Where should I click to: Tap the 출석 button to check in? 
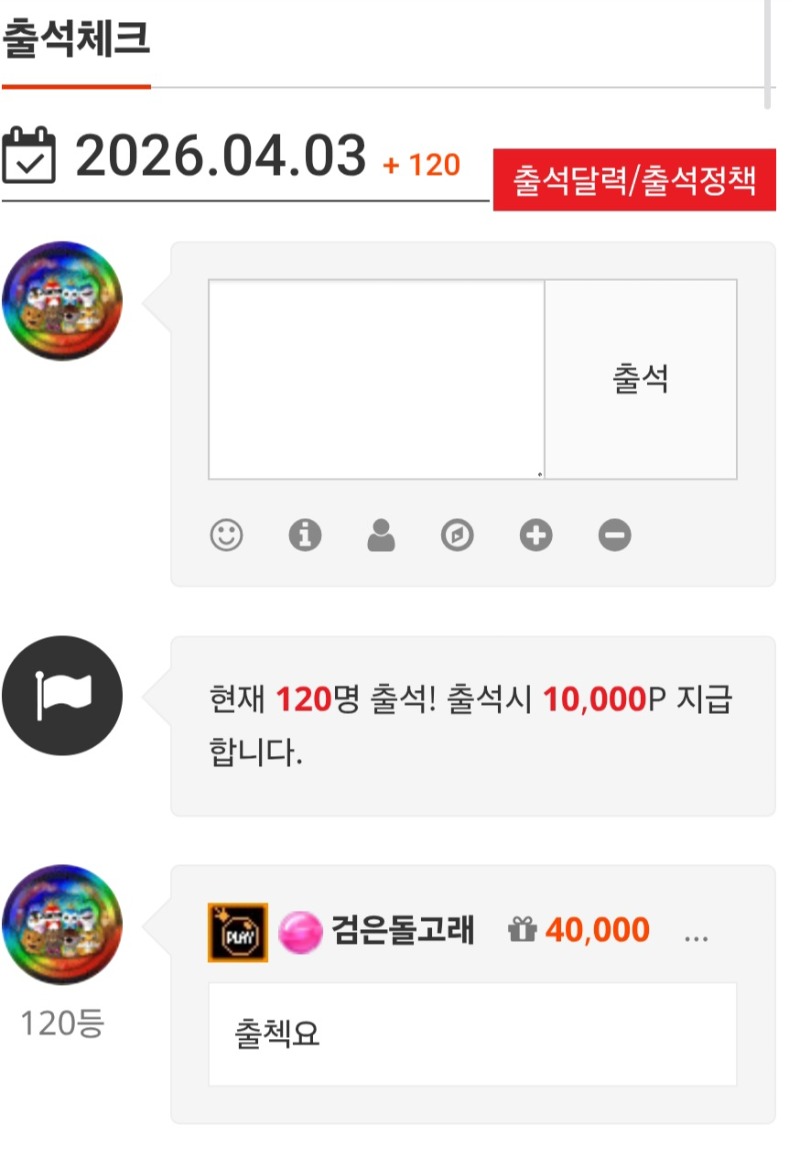coord(640,380)
